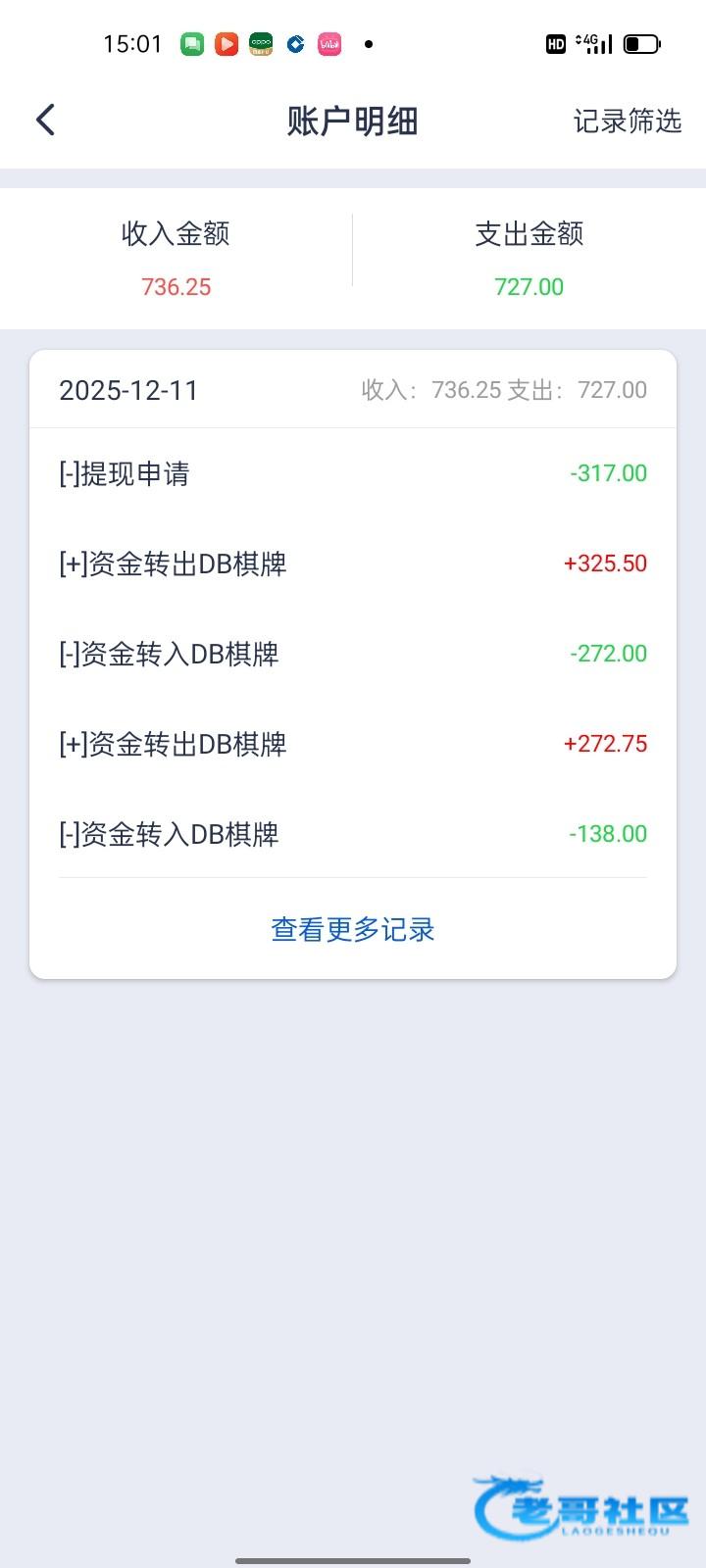The width and height of the screenshot is (706, 1568).
Task: Open 记录筛选 record filter
Action: pyautogui.click(x=627, y=122)
